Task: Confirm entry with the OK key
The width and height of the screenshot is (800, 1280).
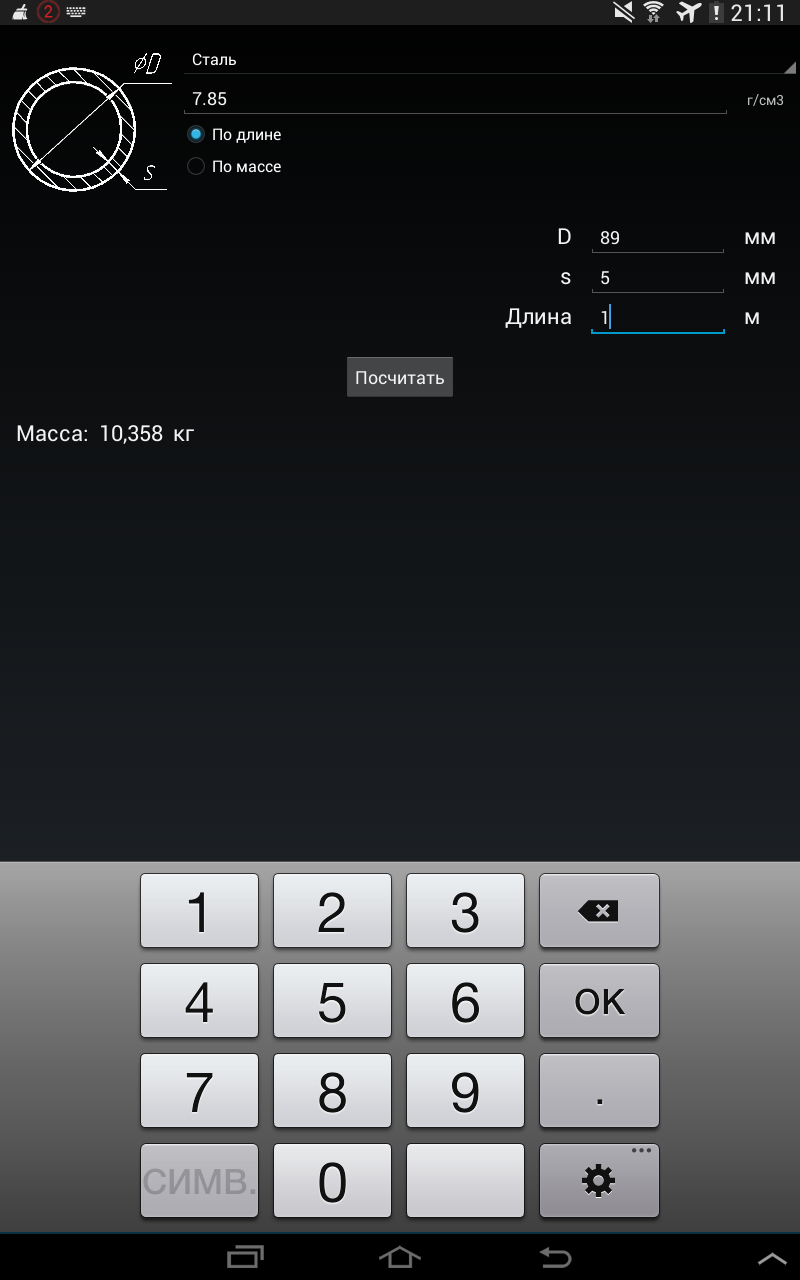Action: click(599, 1001)
